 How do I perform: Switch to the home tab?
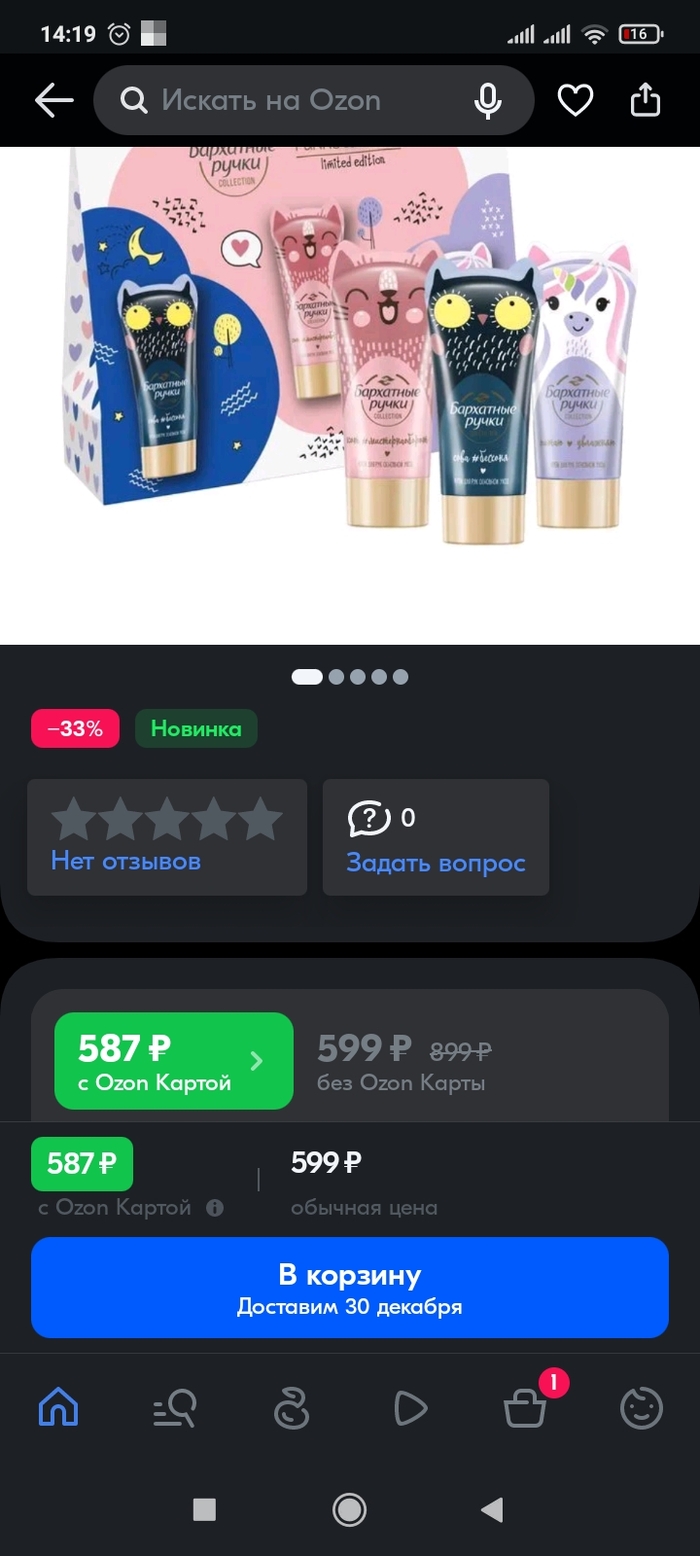click(58, 1408)
